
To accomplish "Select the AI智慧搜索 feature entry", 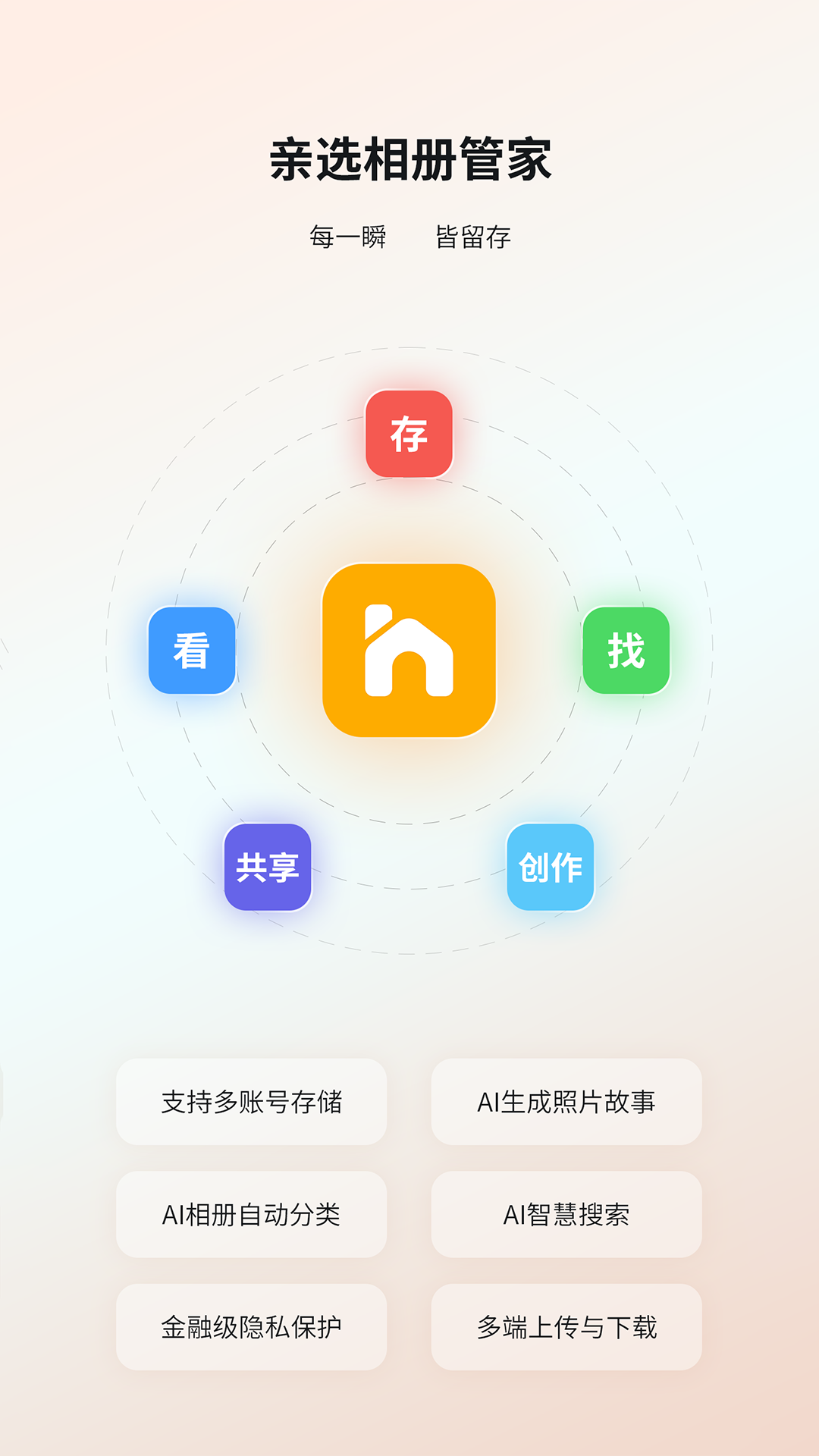I will coord(566,1214).
